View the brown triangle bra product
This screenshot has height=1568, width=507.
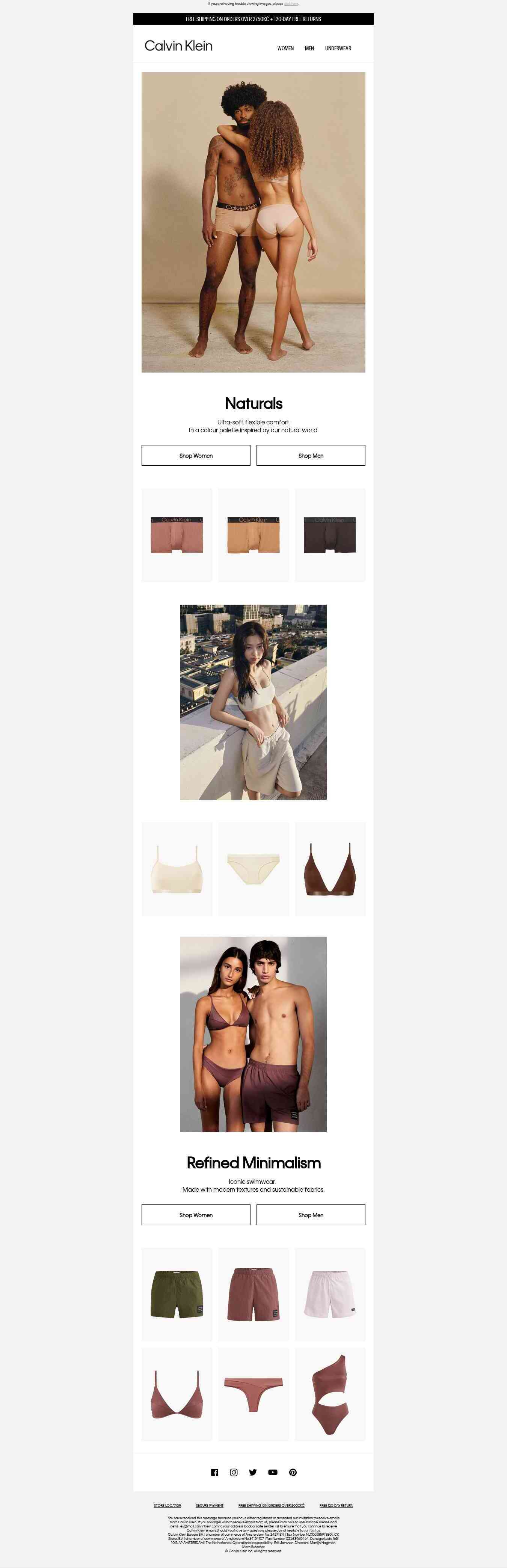point(330,869)
